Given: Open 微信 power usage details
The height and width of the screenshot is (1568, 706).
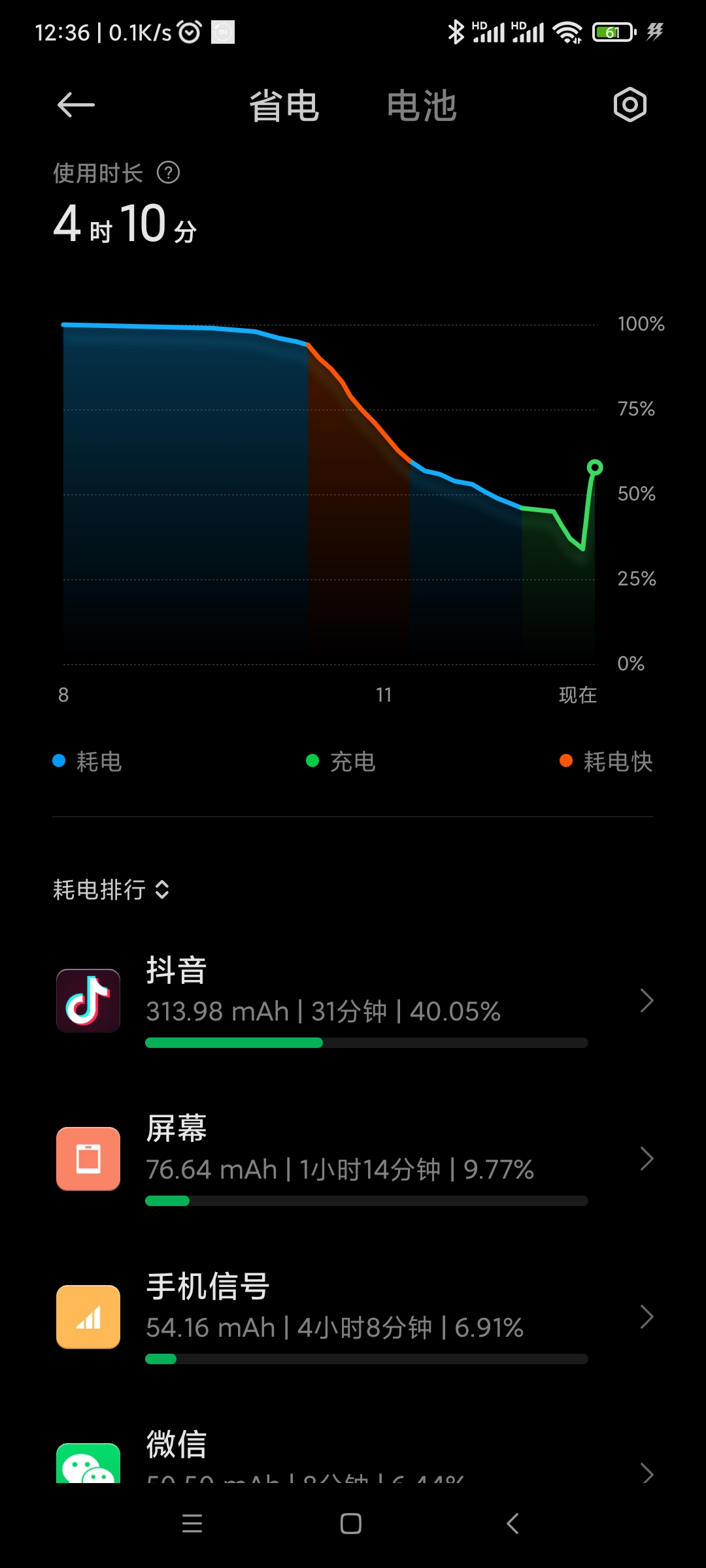Looking at the screenshot, I should pyautogui.click(x=353, y=1454).
